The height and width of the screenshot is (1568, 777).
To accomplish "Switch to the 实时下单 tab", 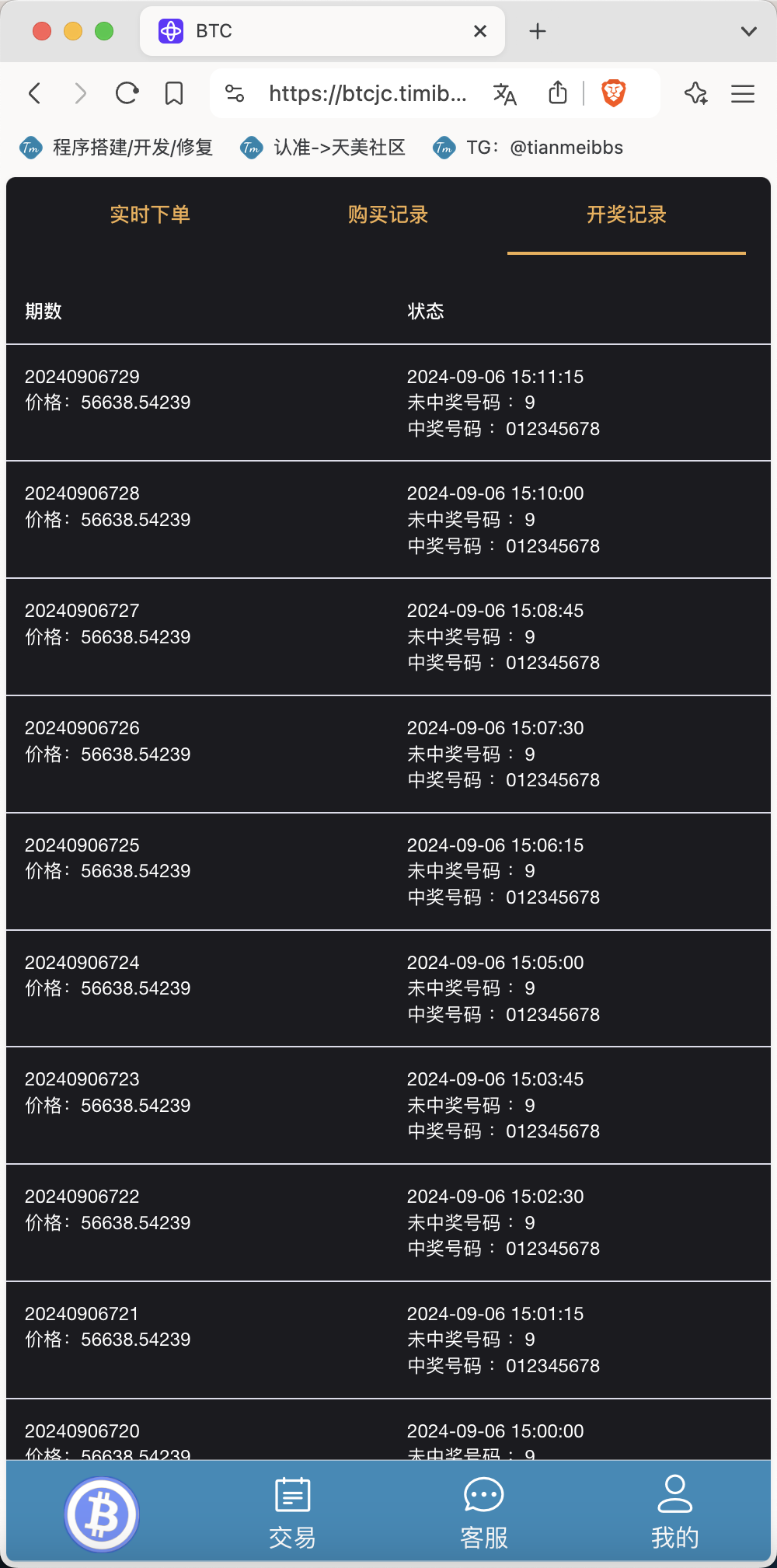I will 150,214.
